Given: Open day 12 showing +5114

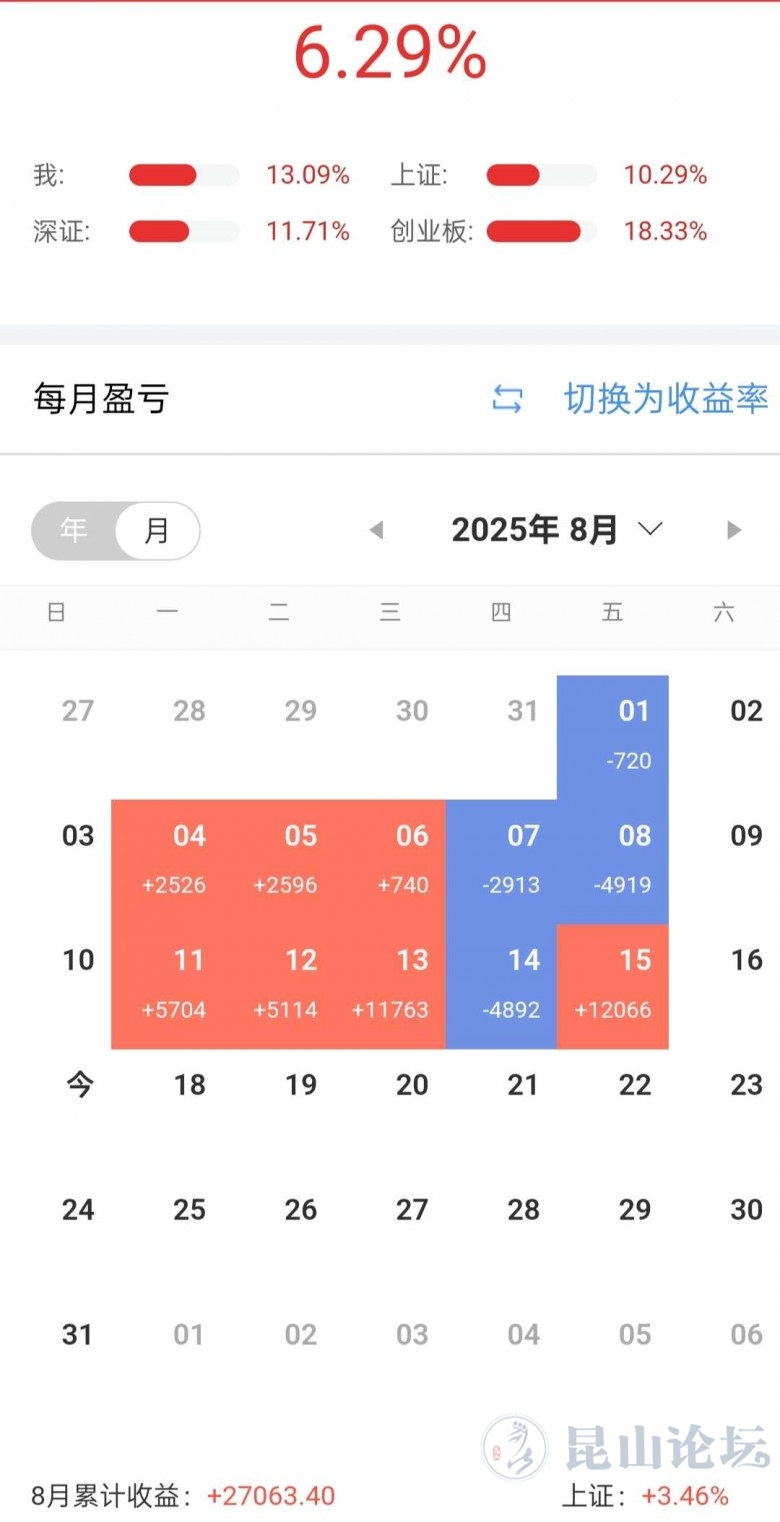Looking at the screenshot, I should [x=278, y=987].
